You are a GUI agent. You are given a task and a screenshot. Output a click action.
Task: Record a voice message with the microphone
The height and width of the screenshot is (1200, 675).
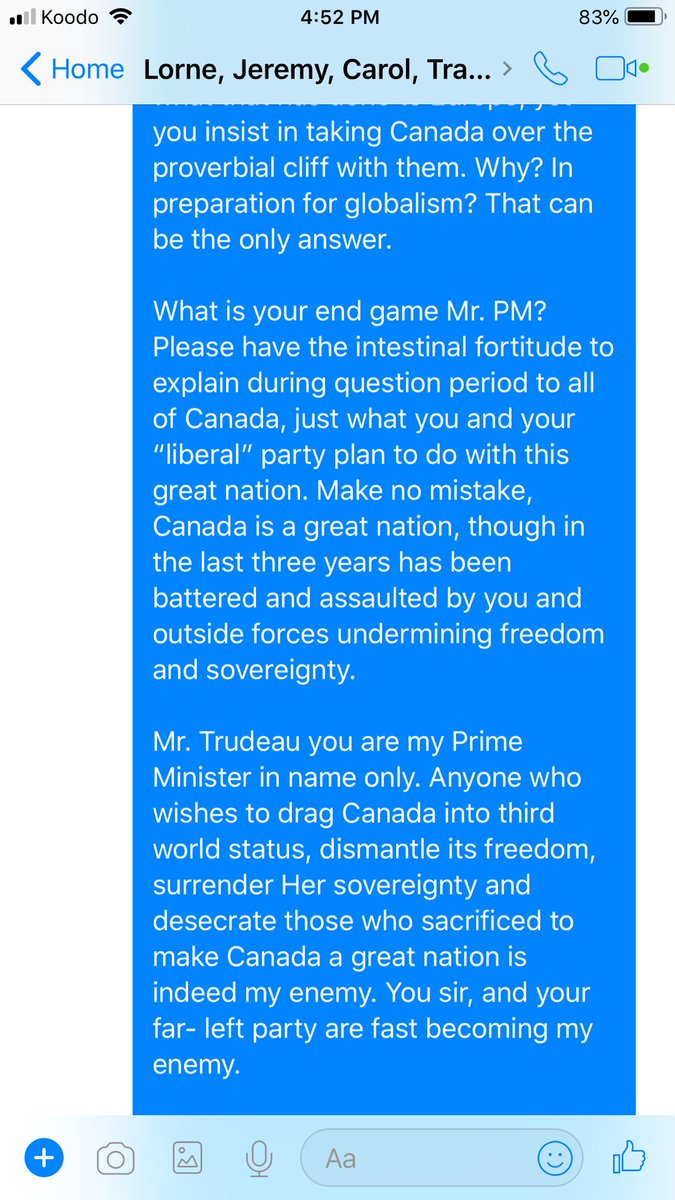pyautogui.click(x=259, y=1159)
